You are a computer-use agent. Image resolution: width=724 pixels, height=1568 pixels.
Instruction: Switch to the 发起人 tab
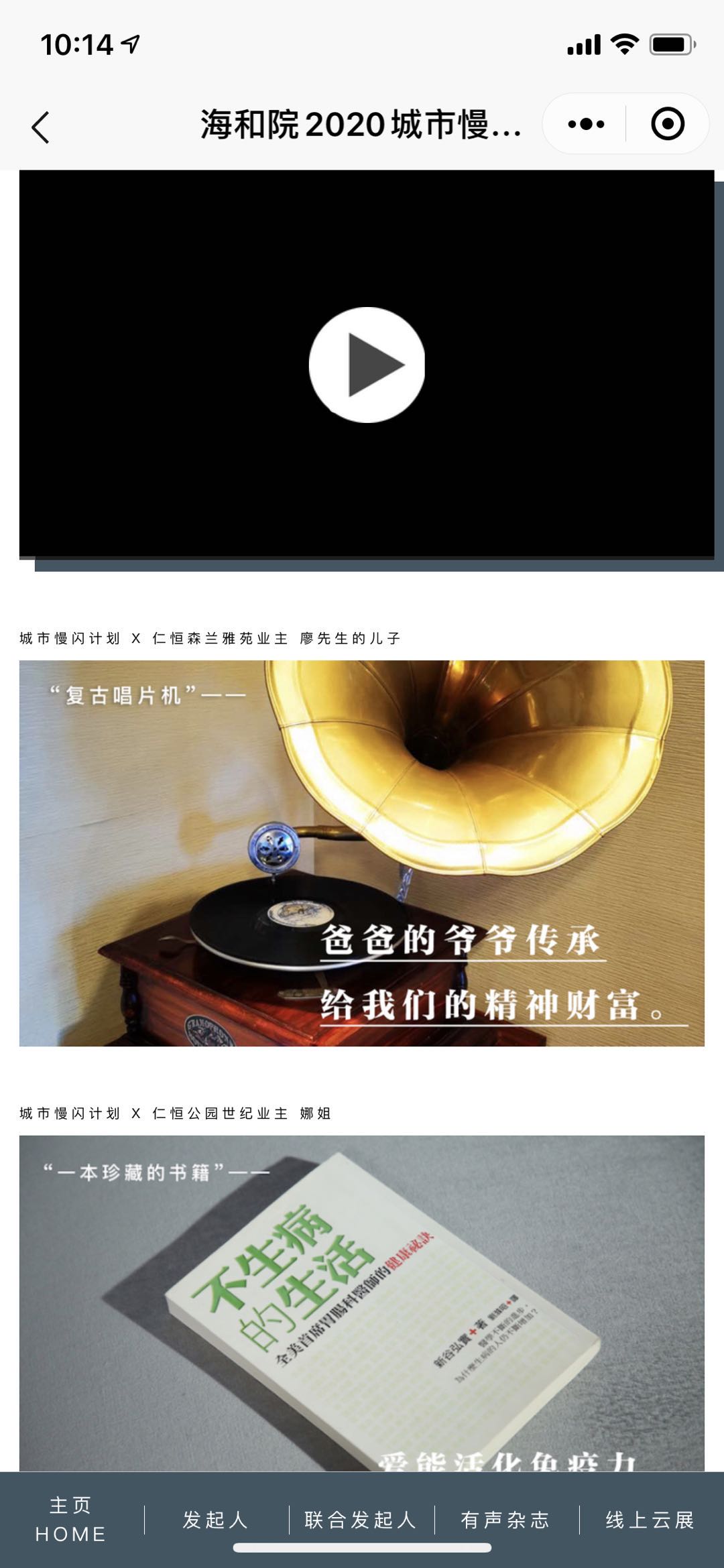[216, 1520]
